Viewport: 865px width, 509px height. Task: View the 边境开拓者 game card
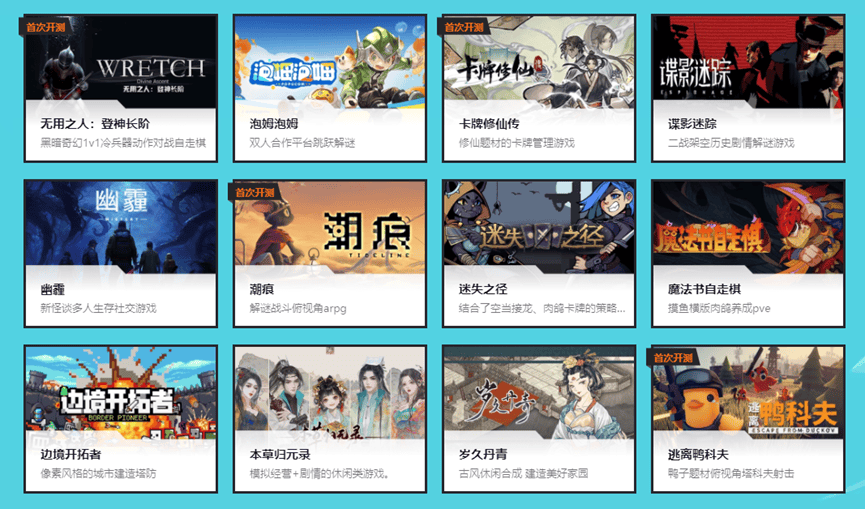click(120, 418)
